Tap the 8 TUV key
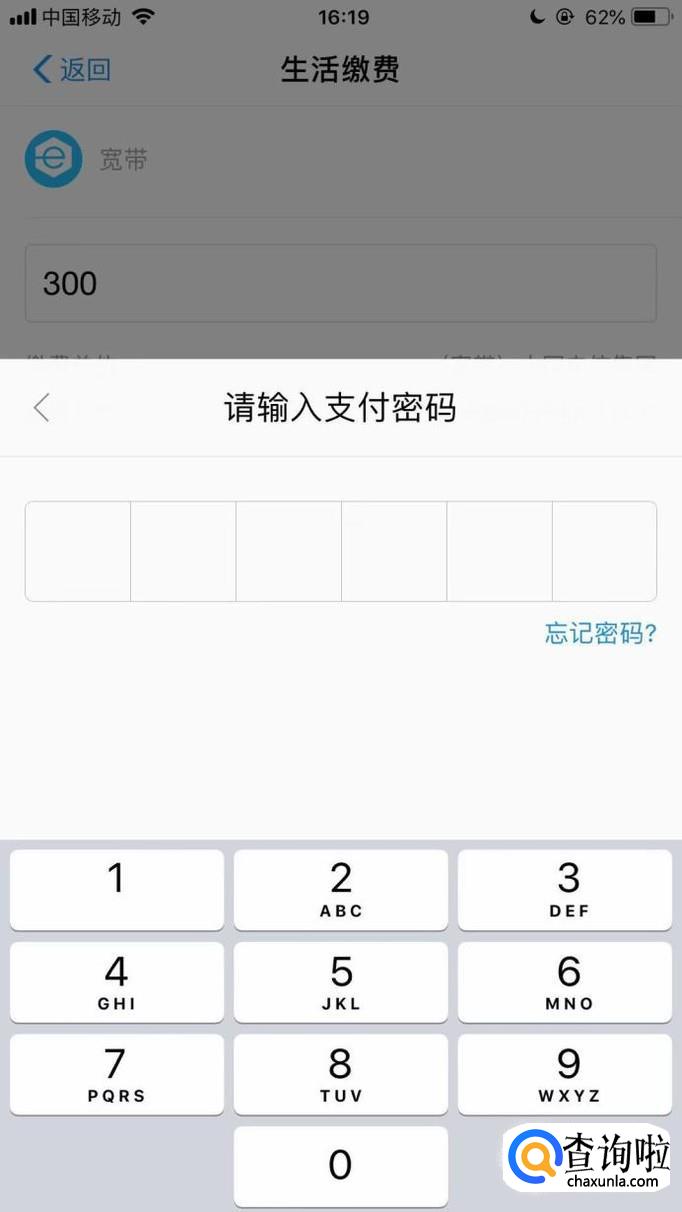The width and height of the screenshot is (682, 1212). [341, 1074]
